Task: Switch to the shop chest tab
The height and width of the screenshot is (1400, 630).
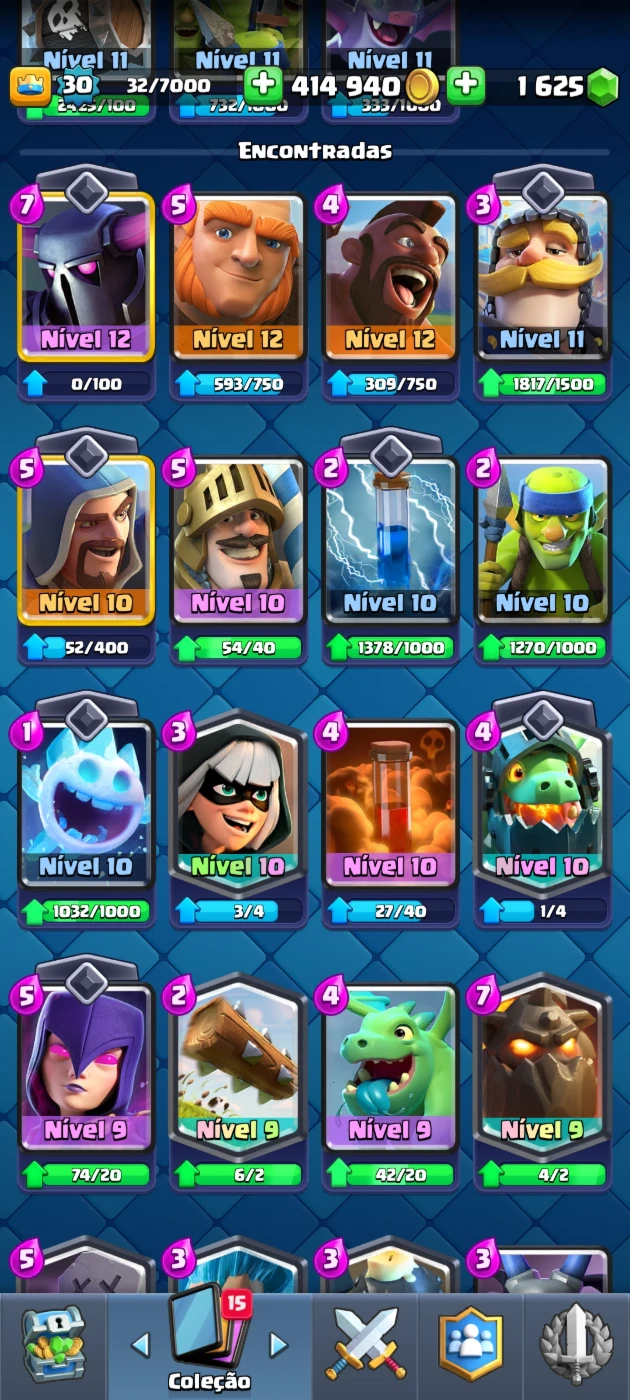Action: [53, 1346]
